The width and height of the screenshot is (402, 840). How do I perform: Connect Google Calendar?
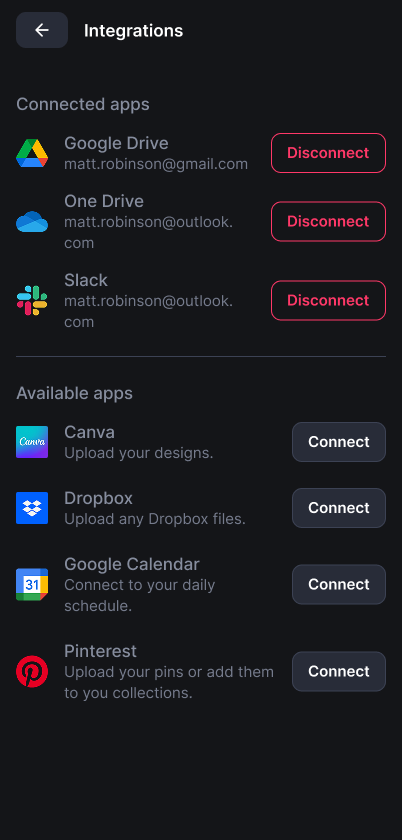(x=339, y=584)
